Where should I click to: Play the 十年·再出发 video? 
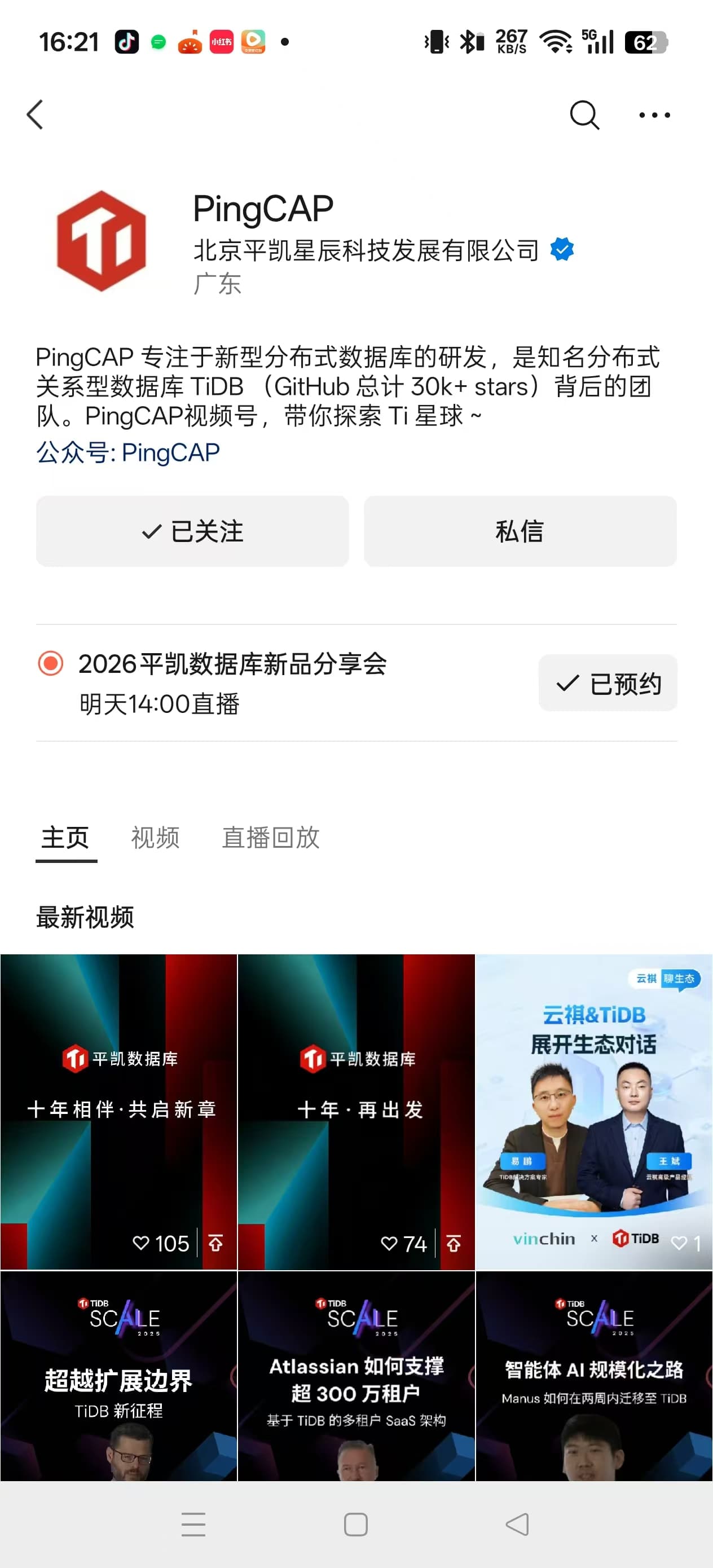tap(356, 1111)
